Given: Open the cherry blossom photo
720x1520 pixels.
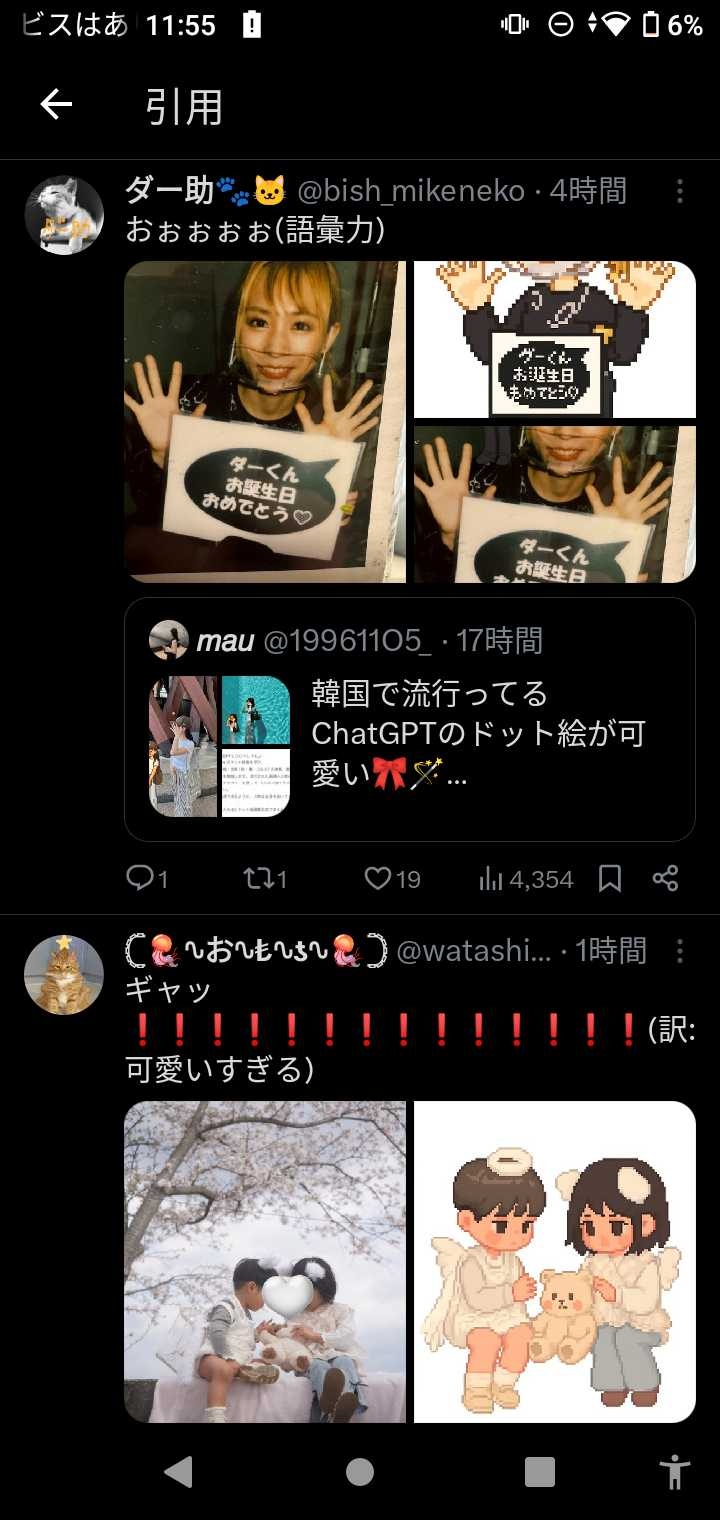Looking at the screenshot, I should point(265,1262).
